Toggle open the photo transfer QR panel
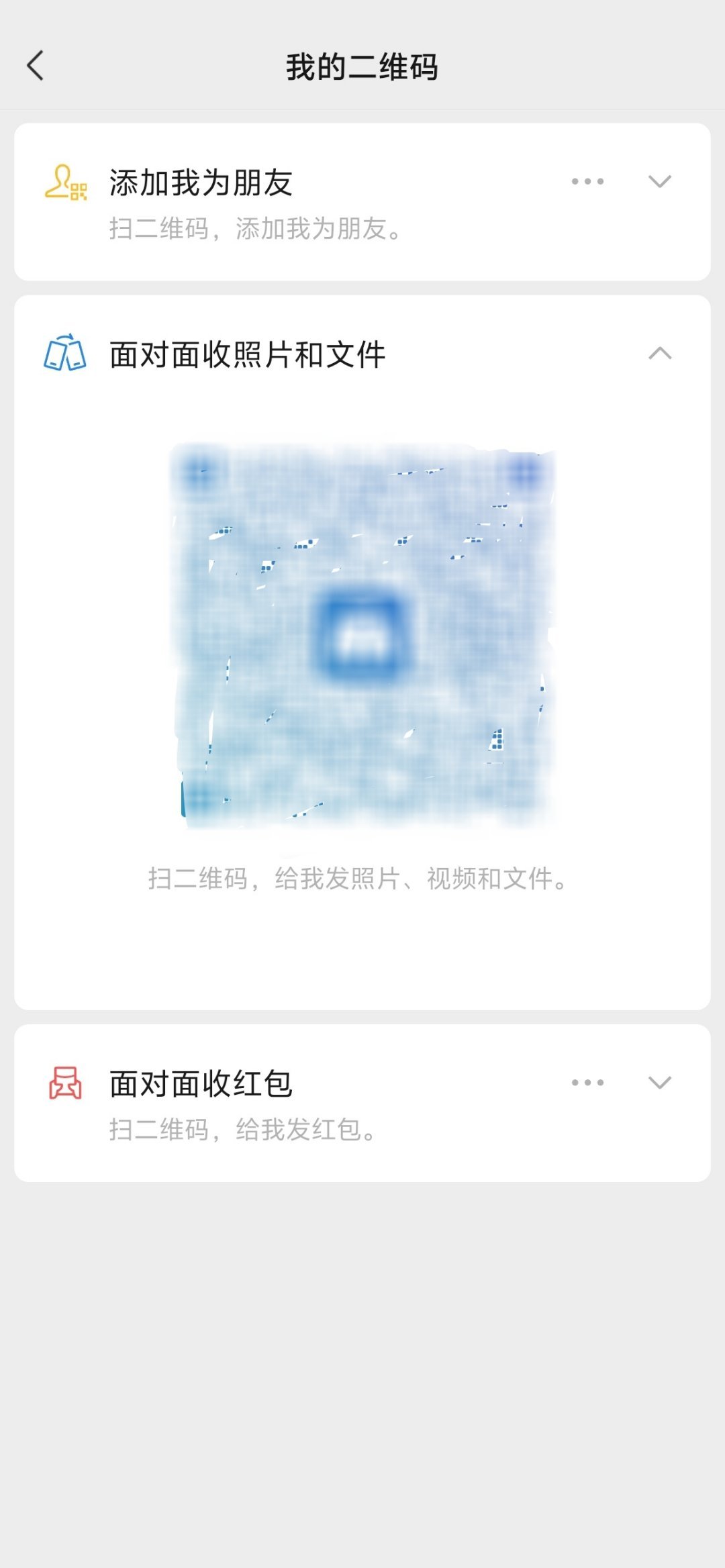725x1568 pixels. pyautogui.click(x=661, y=352)
